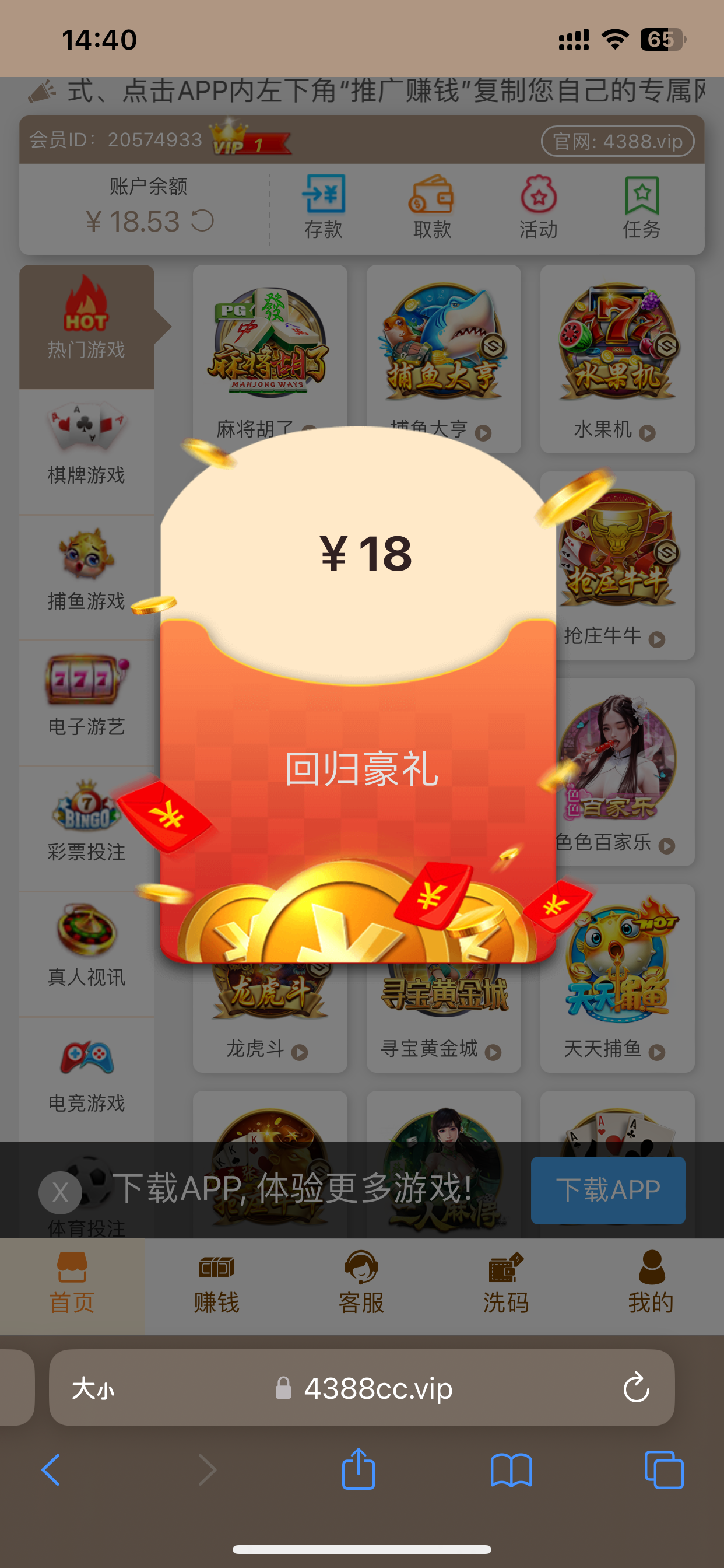Select the 真人视讯 category

[x=86, y=953]
